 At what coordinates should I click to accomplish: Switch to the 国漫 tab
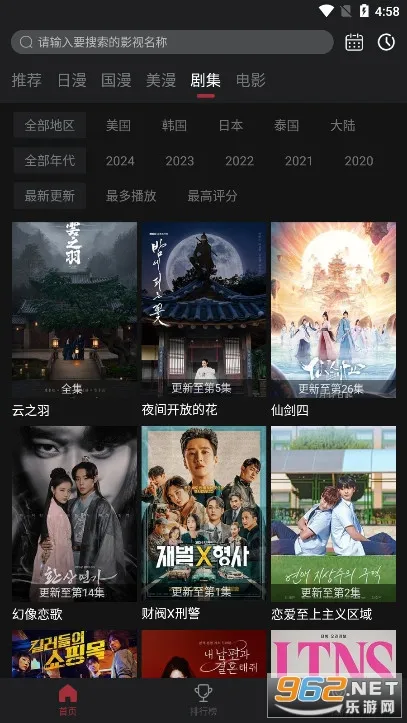click(x=116, y=80)
